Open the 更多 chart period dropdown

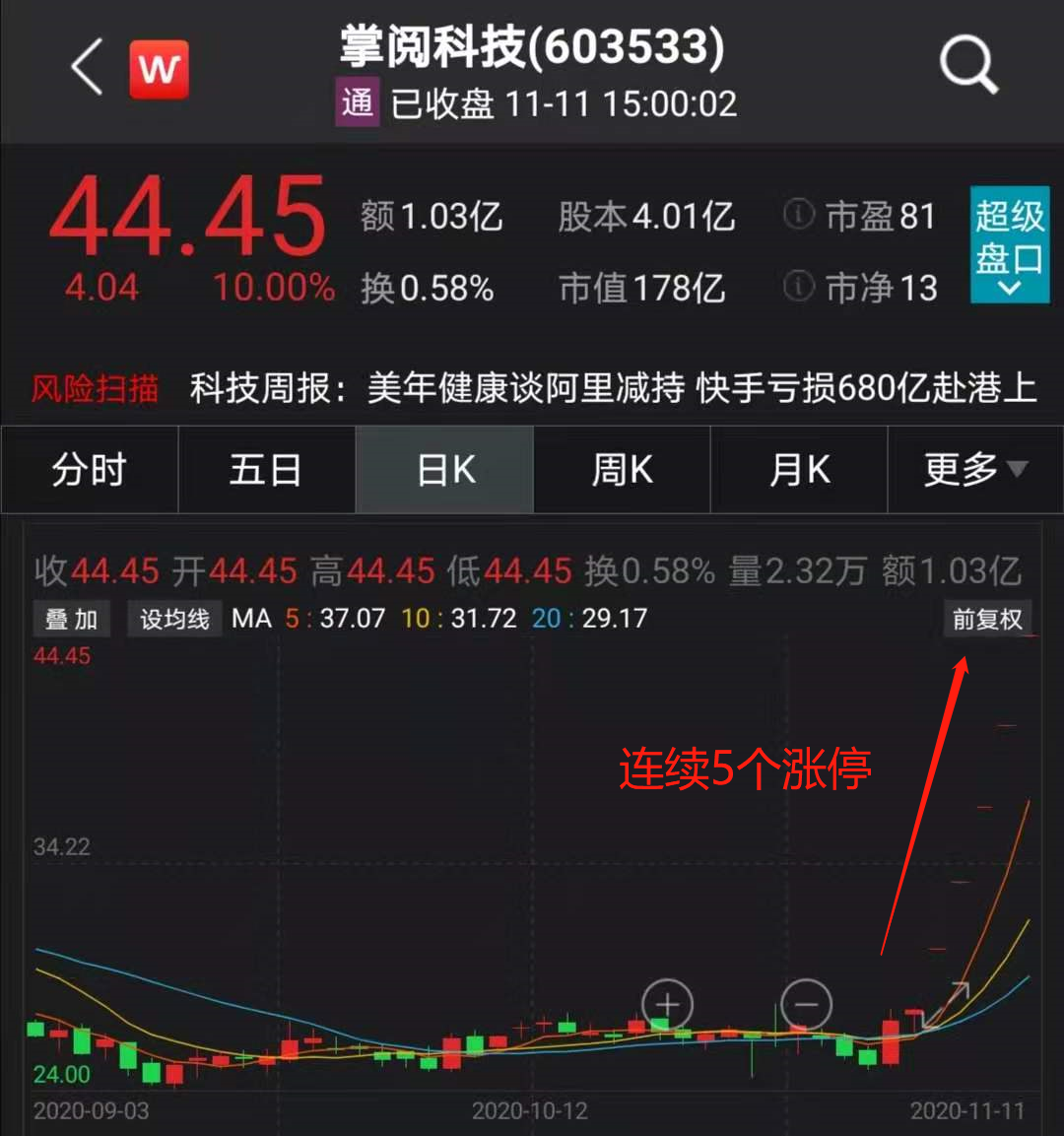click(x=974, y=470)
